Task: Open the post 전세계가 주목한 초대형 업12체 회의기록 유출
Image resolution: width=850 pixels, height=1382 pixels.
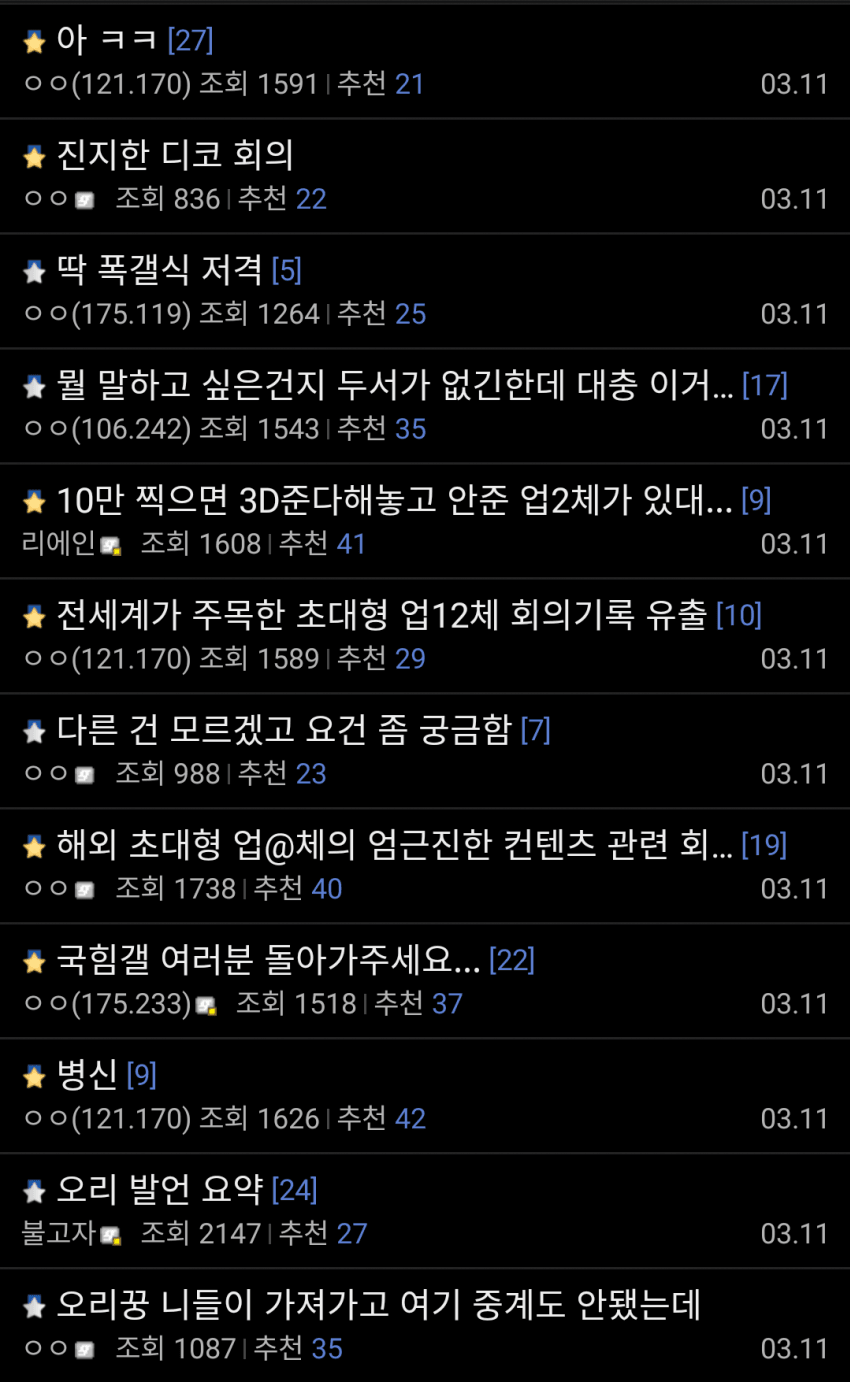Action: [x=381, y=616]
